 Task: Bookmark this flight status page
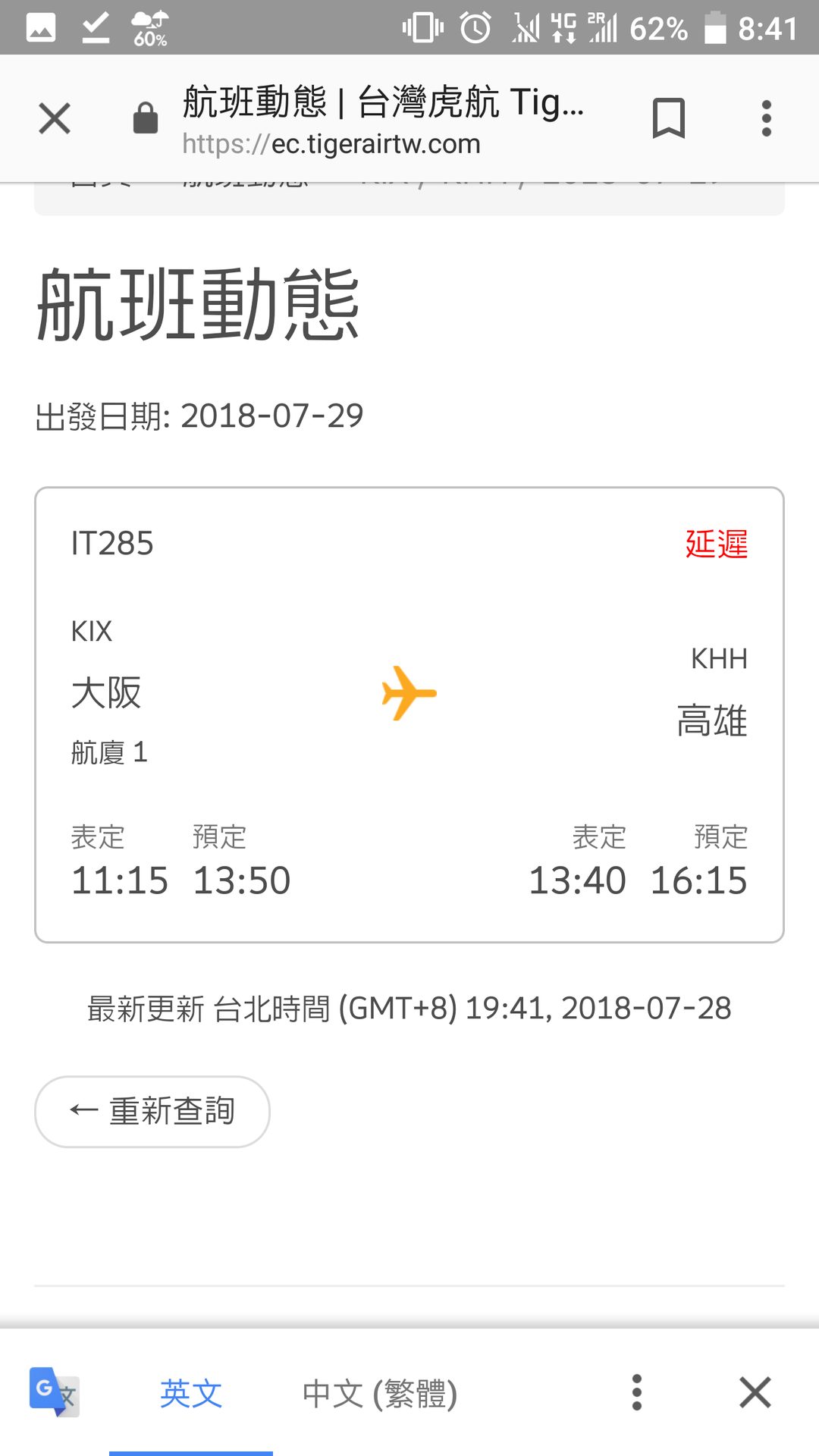tap(668, 119)
